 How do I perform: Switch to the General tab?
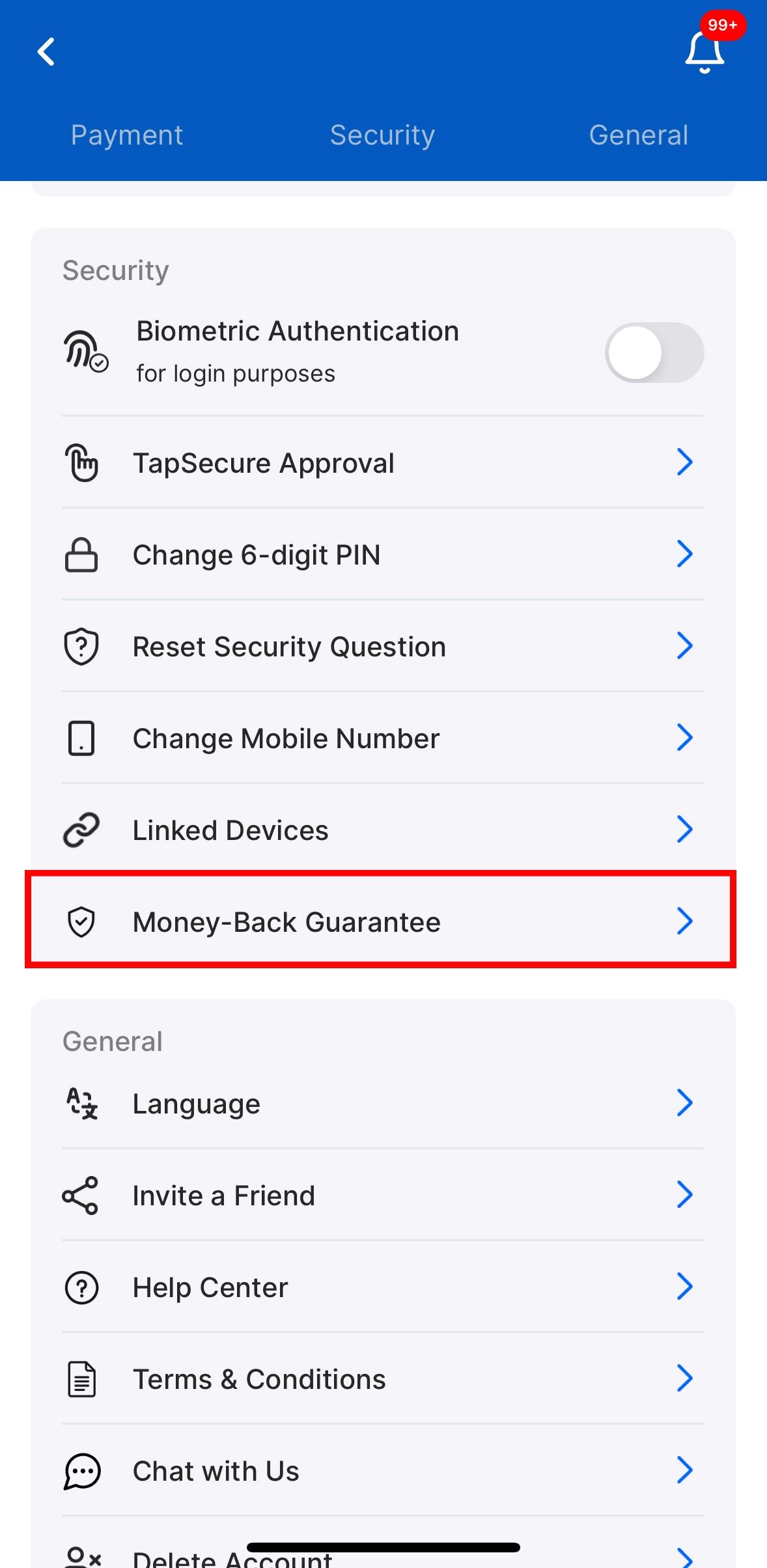(638, 135)
